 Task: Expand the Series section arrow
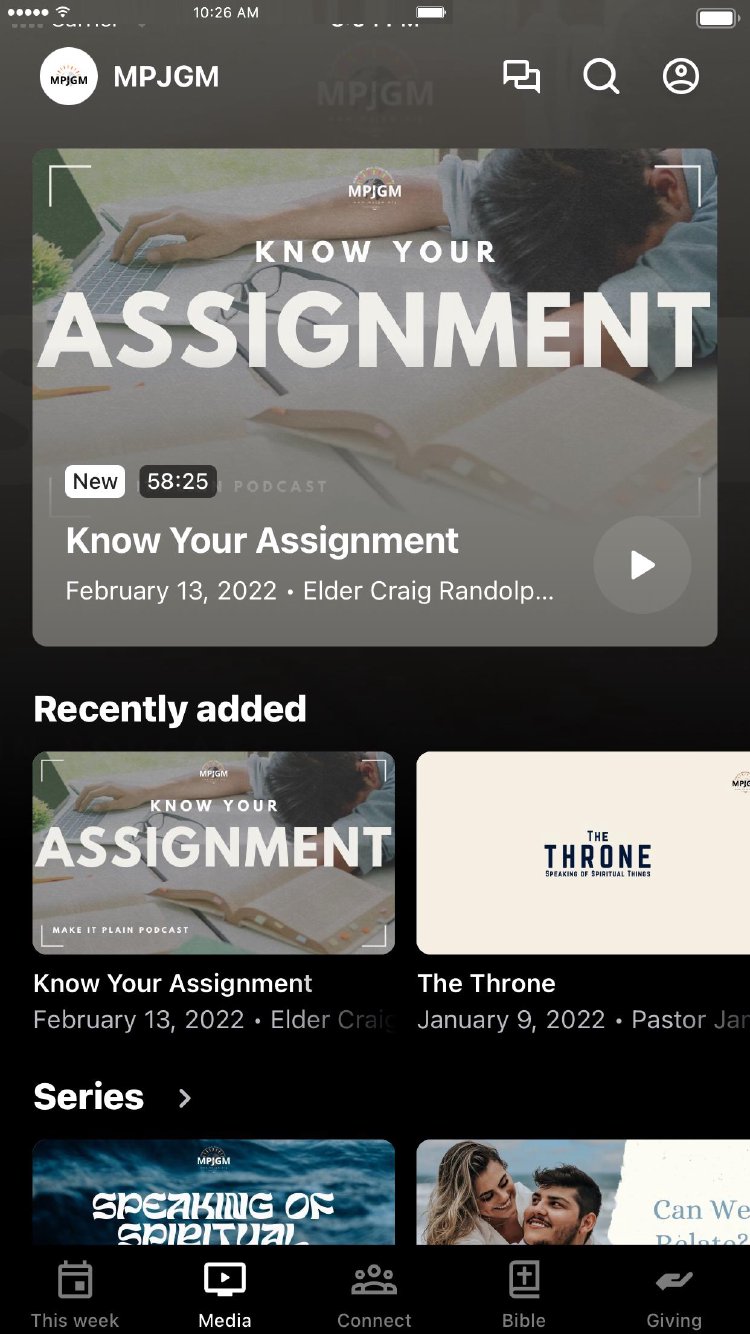185,1098
